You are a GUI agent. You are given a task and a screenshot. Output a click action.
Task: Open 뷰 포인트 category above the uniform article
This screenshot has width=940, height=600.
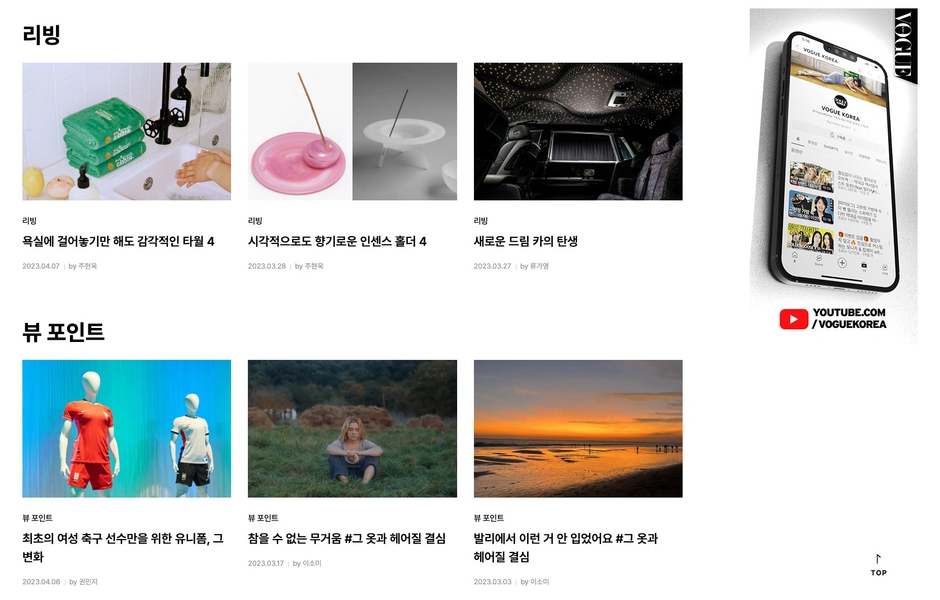tap(37, 518)
